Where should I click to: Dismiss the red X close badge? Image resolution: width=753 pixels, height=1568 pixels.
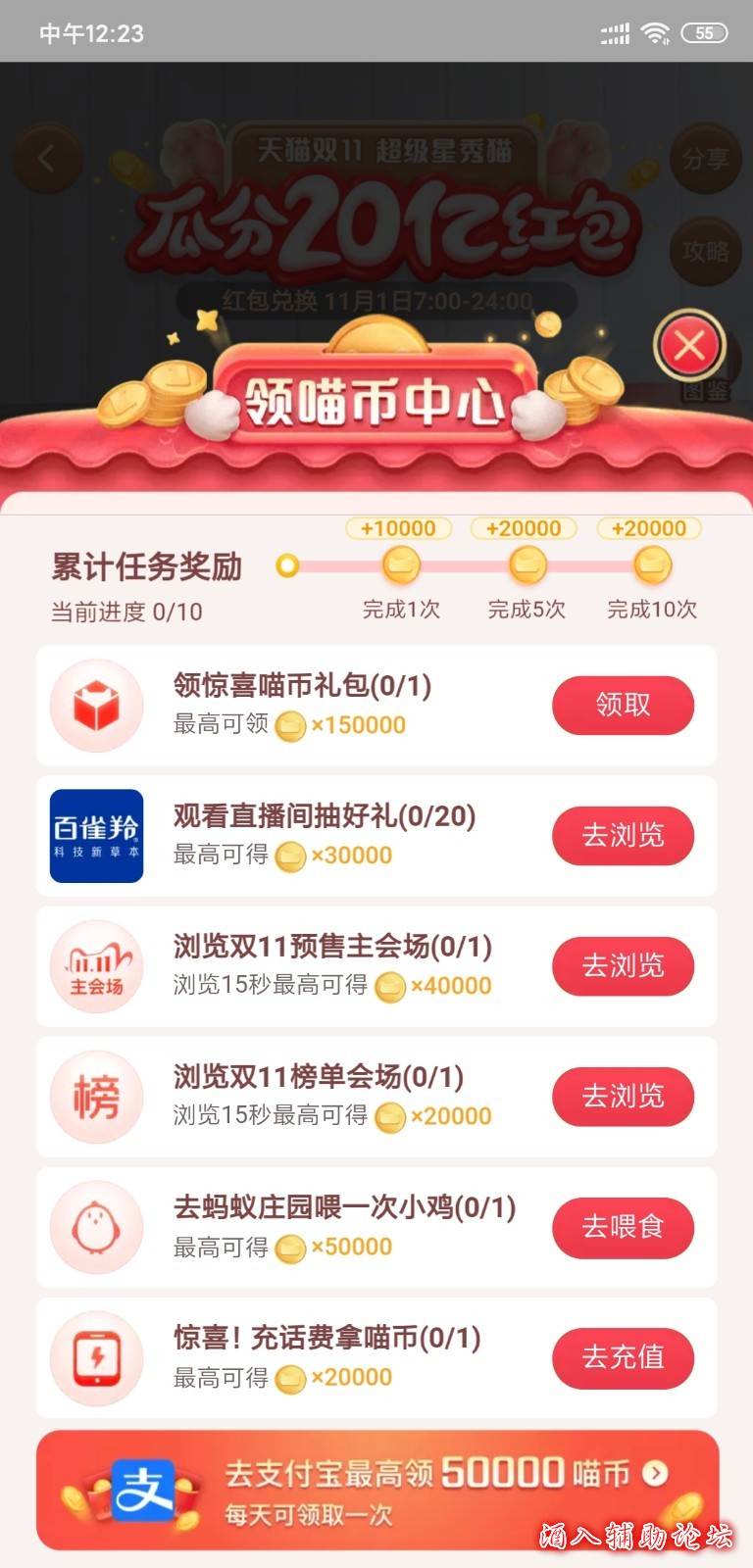click(690, 346)
